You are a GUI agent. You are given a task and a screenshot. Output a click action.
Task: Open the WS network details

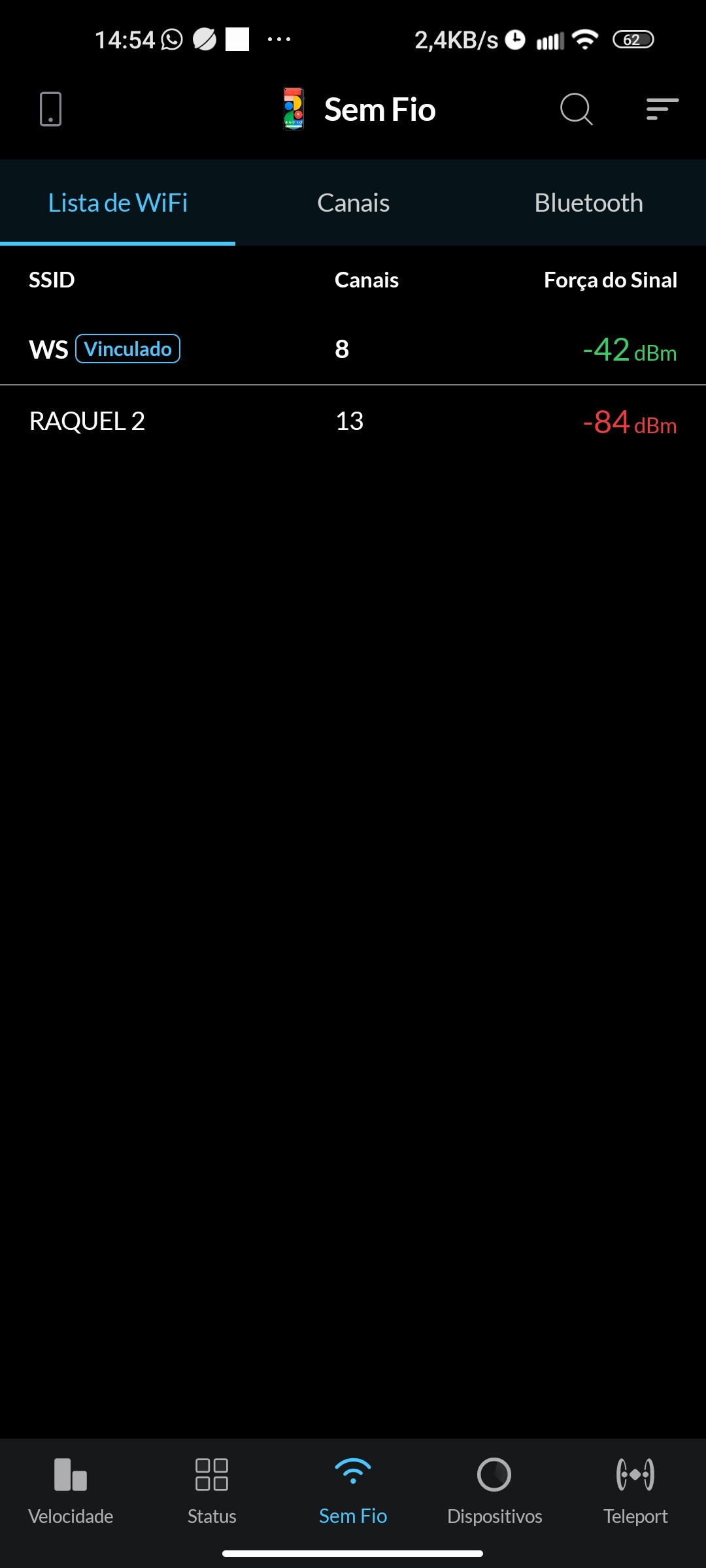[x=353, y=350]
